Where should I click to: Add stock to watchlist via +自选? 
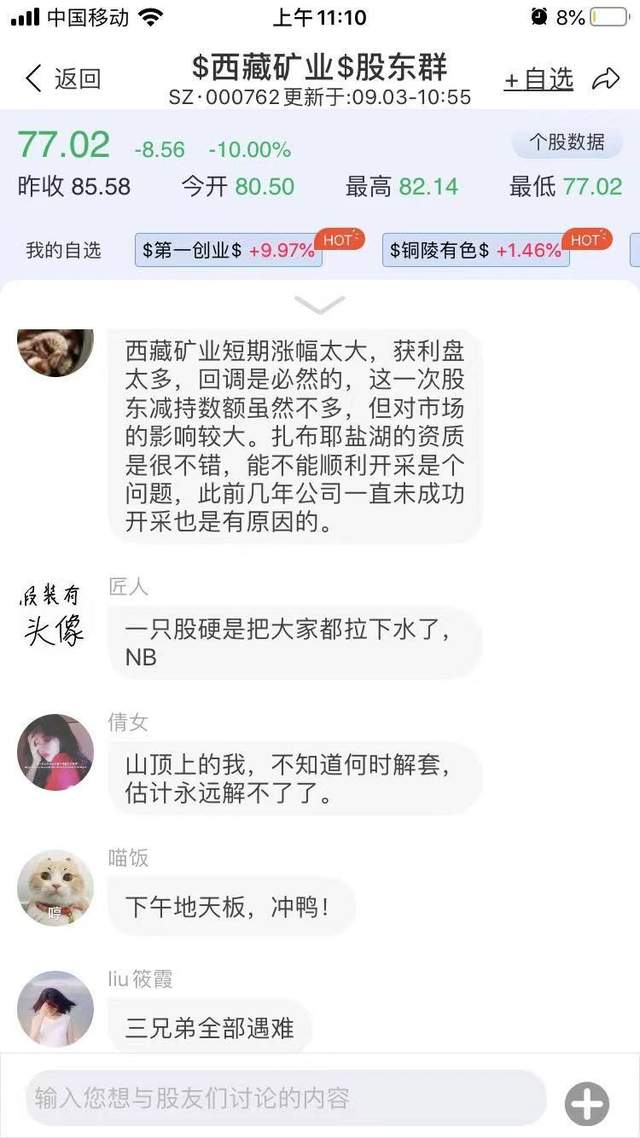click(538, 79)
